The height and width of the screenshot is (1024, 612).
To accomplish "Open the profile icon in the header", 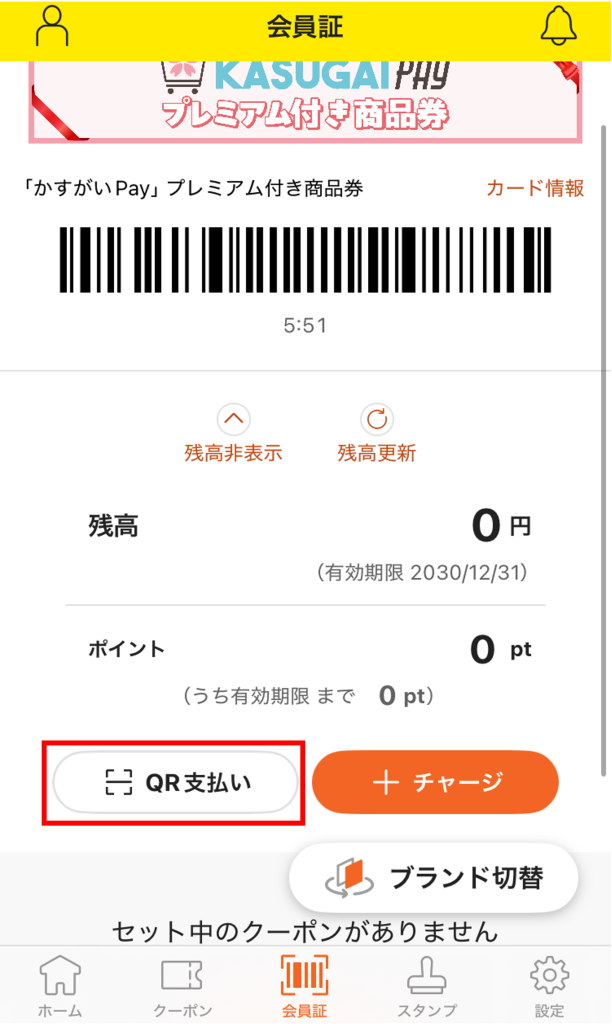I will [52, 27].
